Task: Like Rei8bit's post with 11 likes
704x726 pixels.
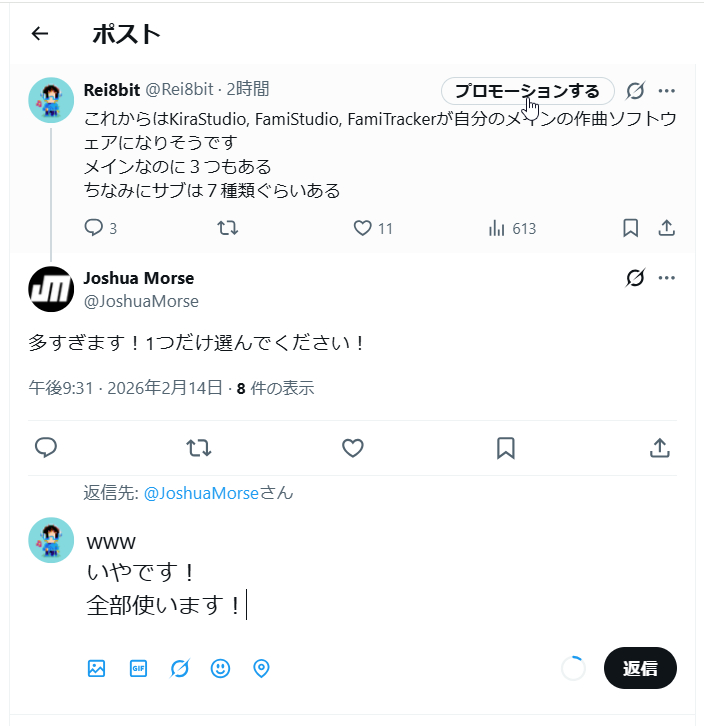Action: (363, 228)
